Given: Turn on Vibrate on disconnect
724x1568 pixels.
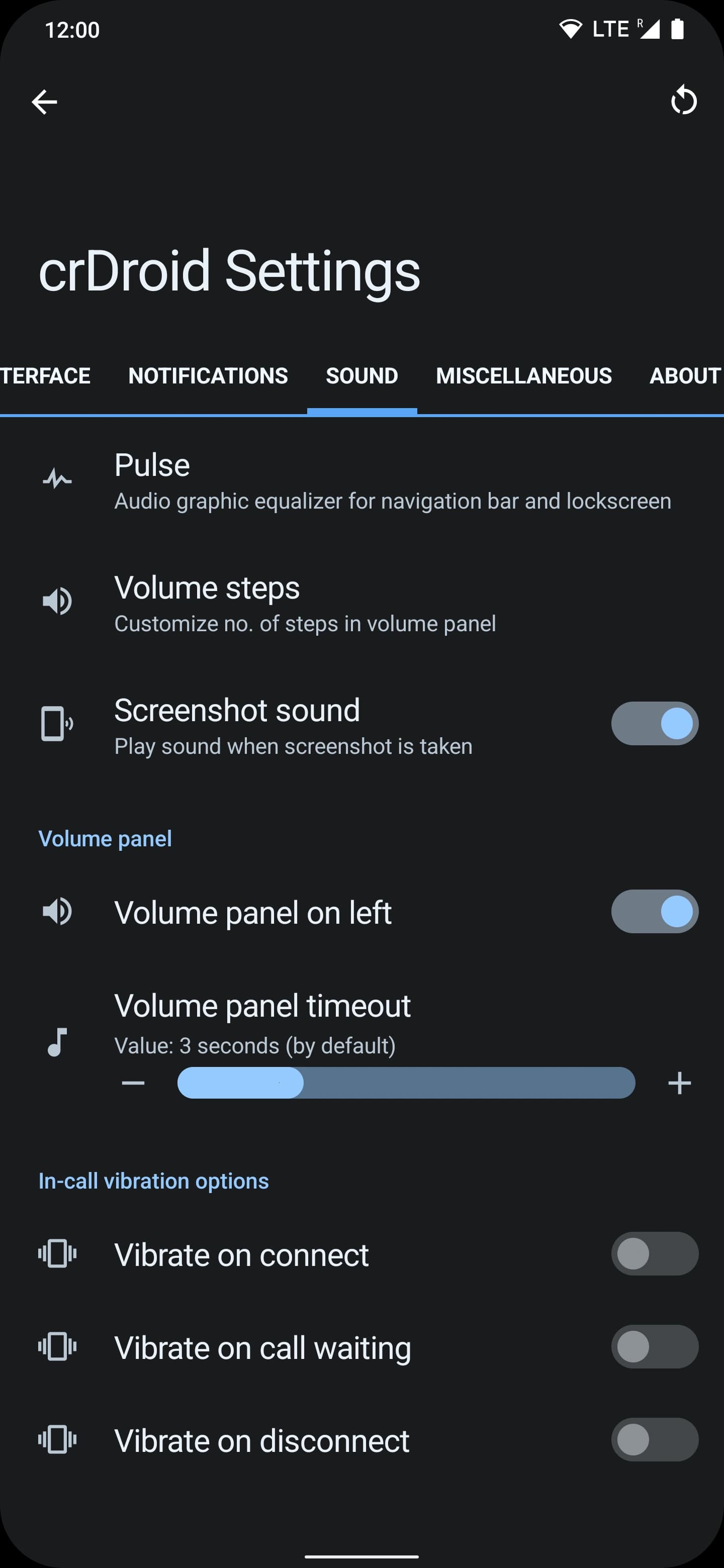Looking at the screenshot, I should click(x=654, y=1440).
